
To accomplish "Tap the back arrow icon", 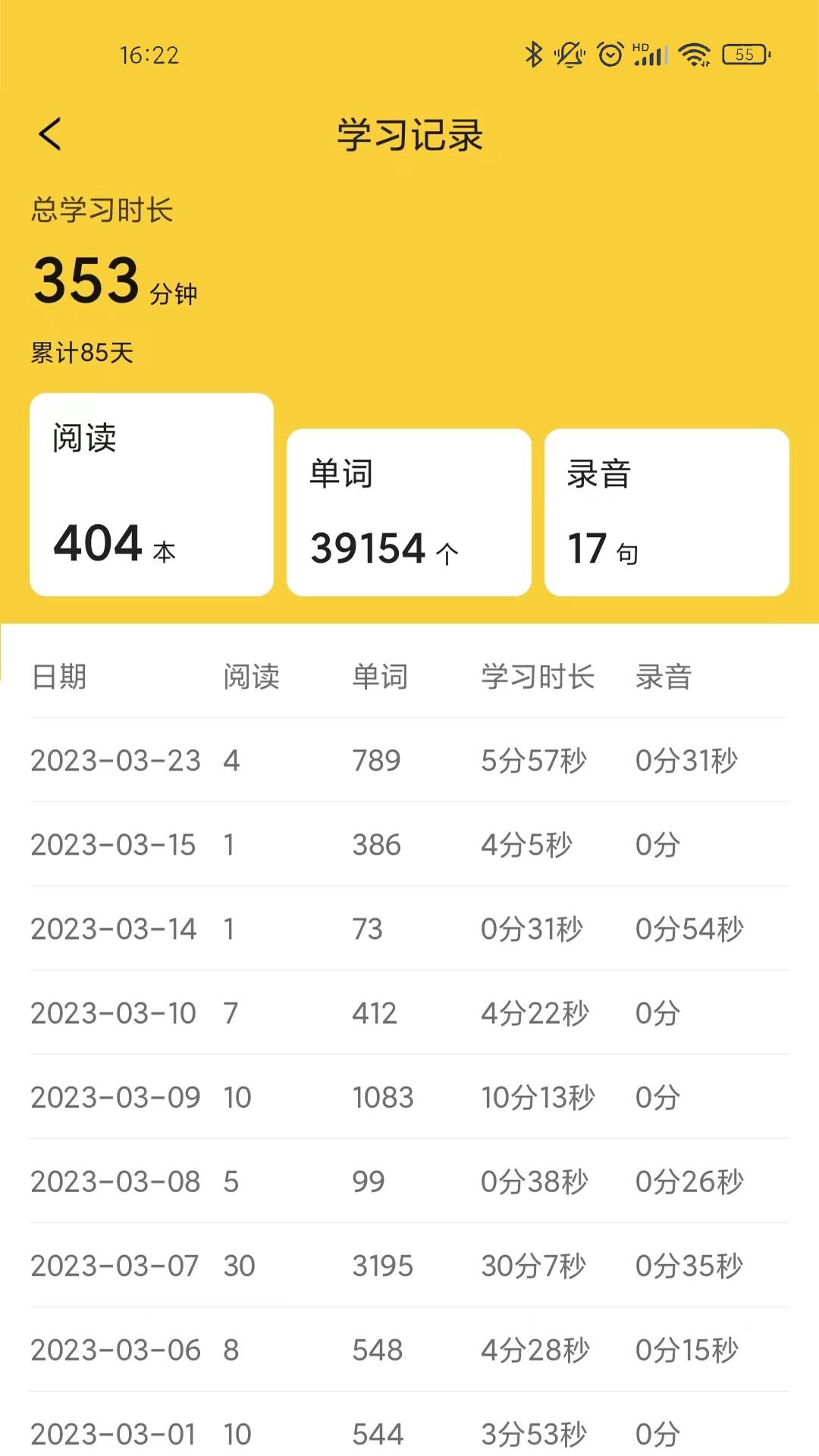I will pyautogui.click(x=50, y=134).
